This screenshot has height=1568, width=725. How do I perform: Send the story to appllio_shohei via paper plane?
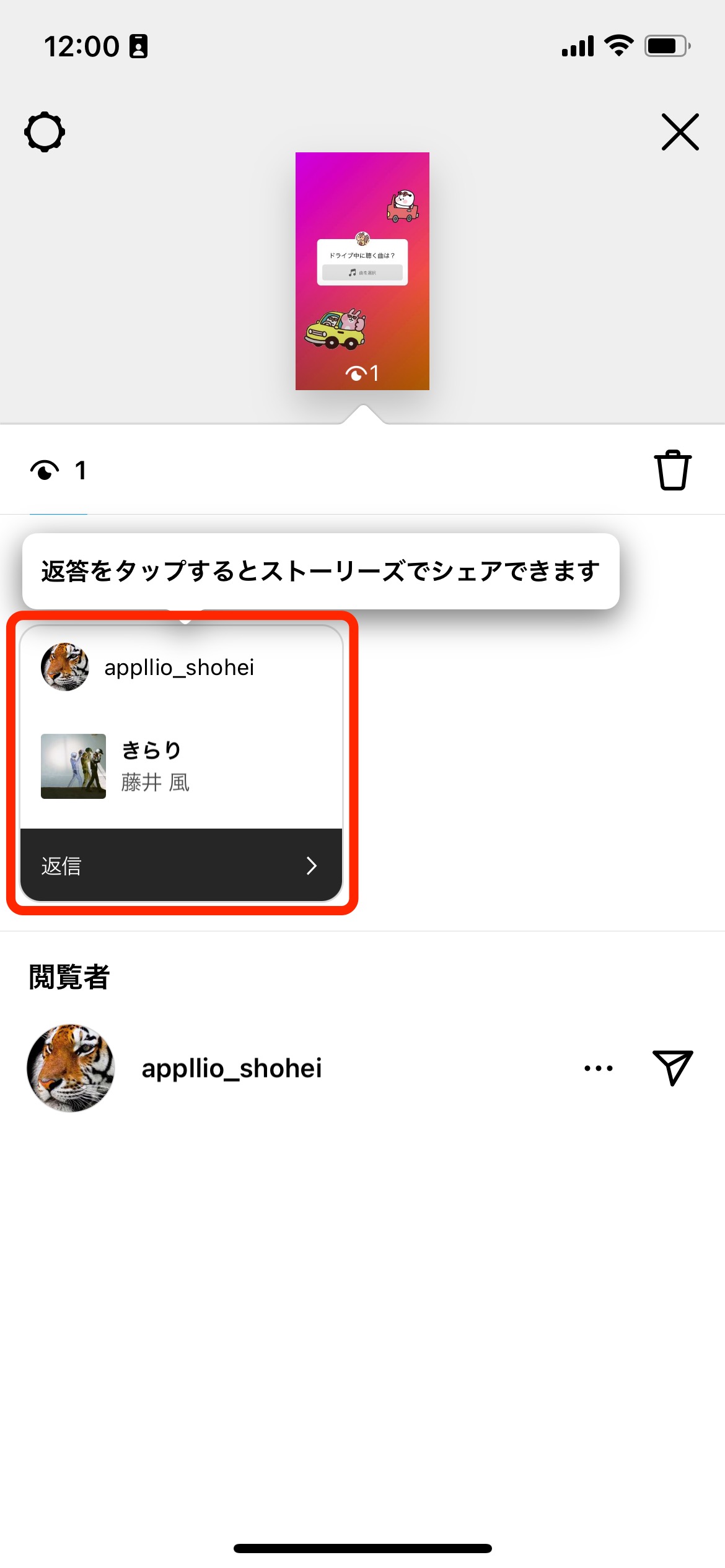tap(674, 1067)
